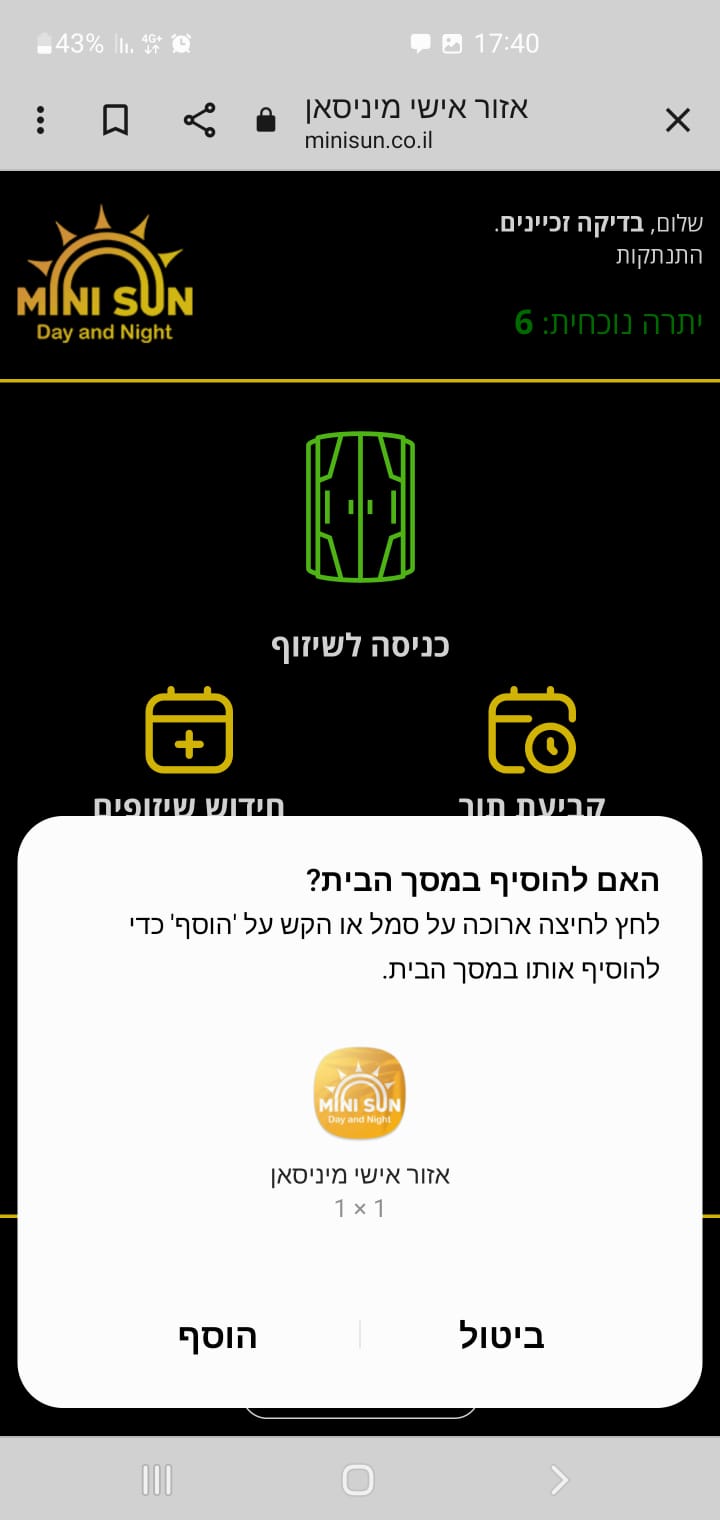Tap הוסף to add shortcut to home screen
Image resolution: width=720 pixels, height=1520 pixels.
(x=218, y=1336)
